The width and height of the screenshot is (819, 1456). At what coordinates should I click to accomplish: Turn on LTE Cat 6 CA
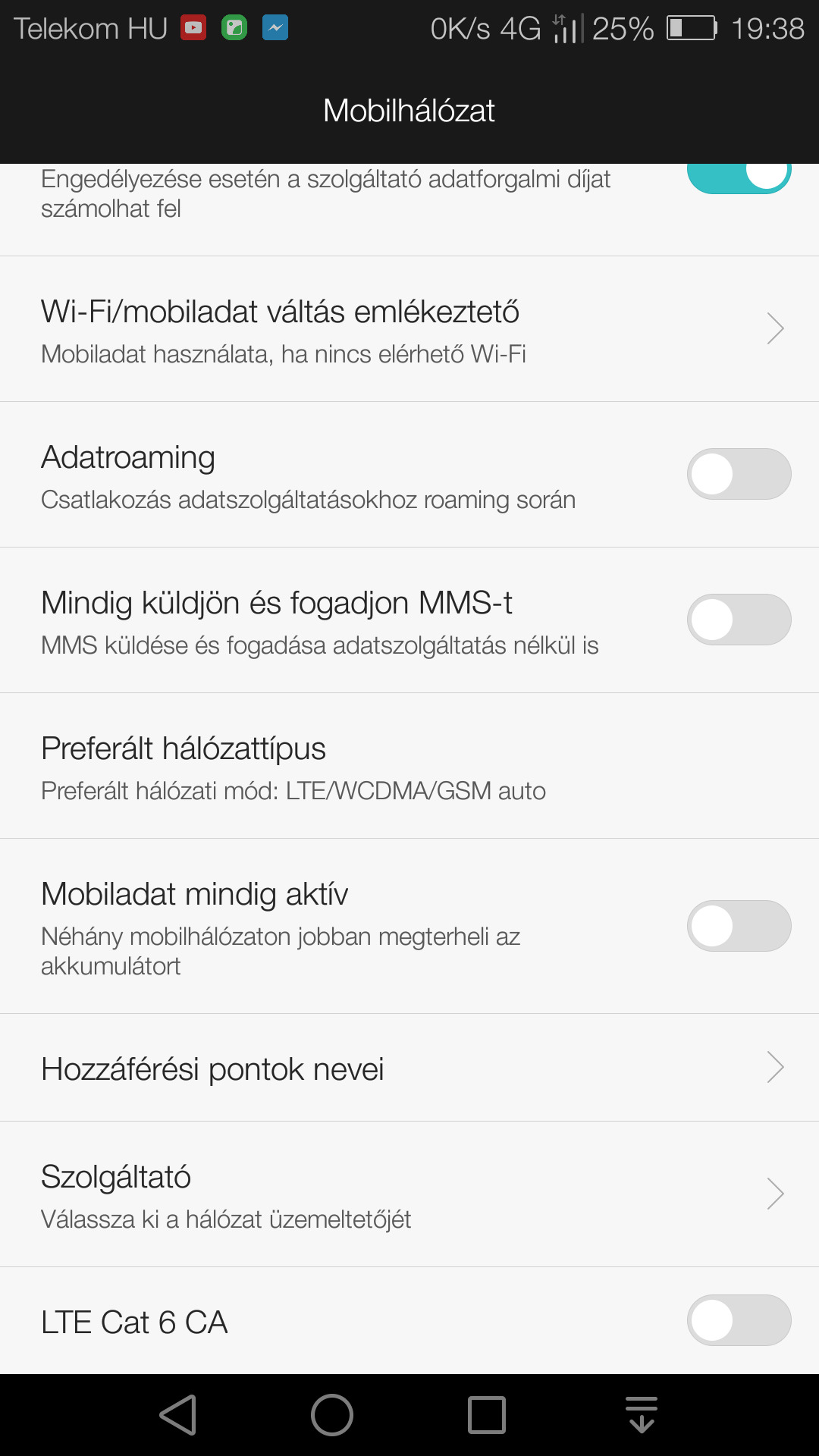739,1320
